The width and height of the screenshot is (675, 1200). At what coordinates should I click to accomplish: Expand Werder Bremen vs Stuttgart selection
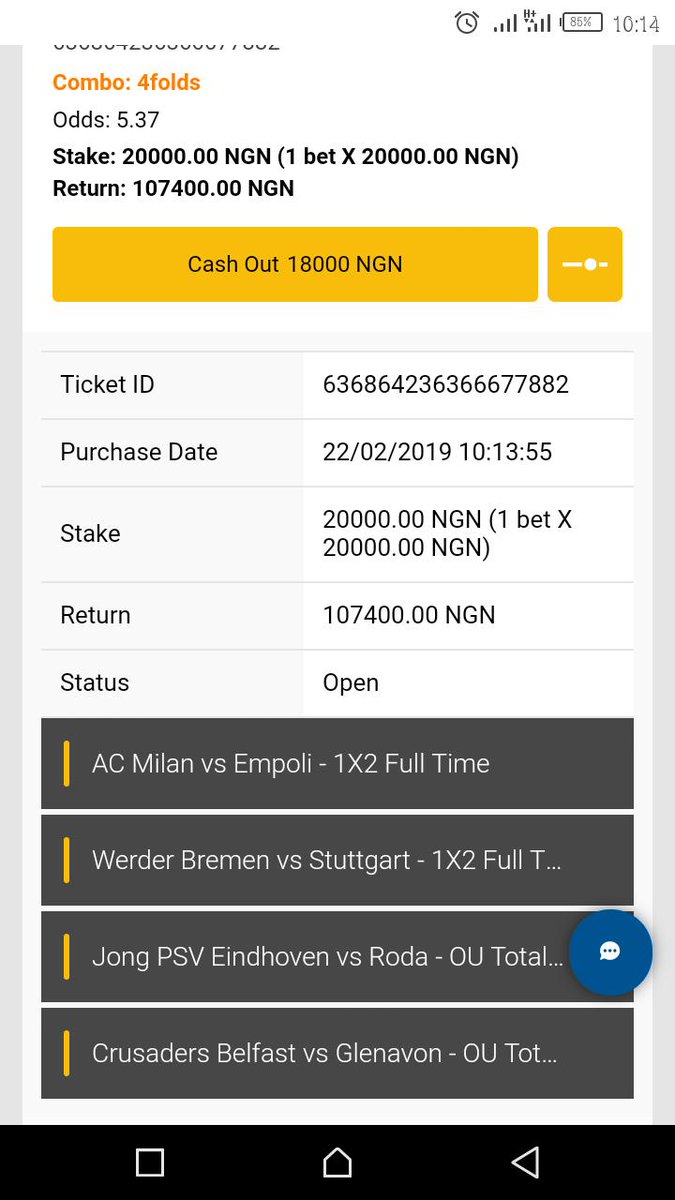(337, 860)
